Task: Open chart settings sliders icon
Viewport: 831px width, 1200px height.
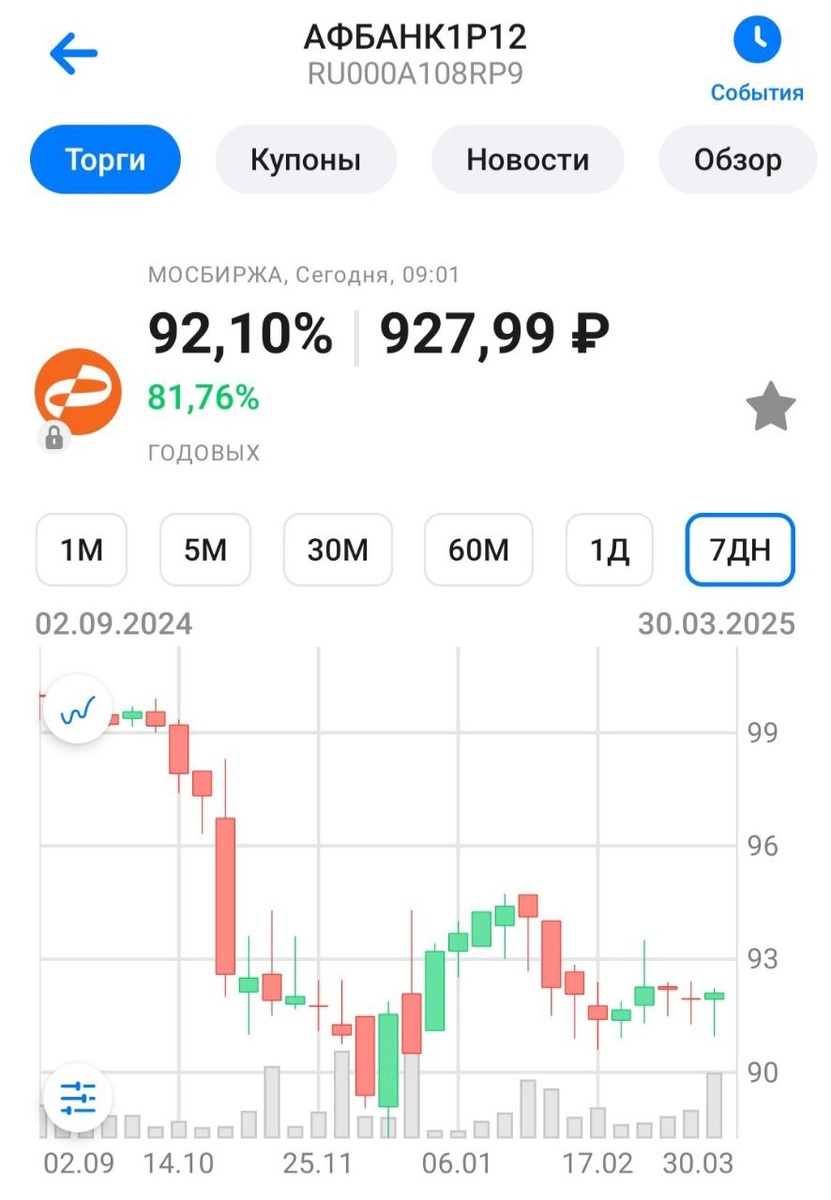Action: coord(77,1097)
